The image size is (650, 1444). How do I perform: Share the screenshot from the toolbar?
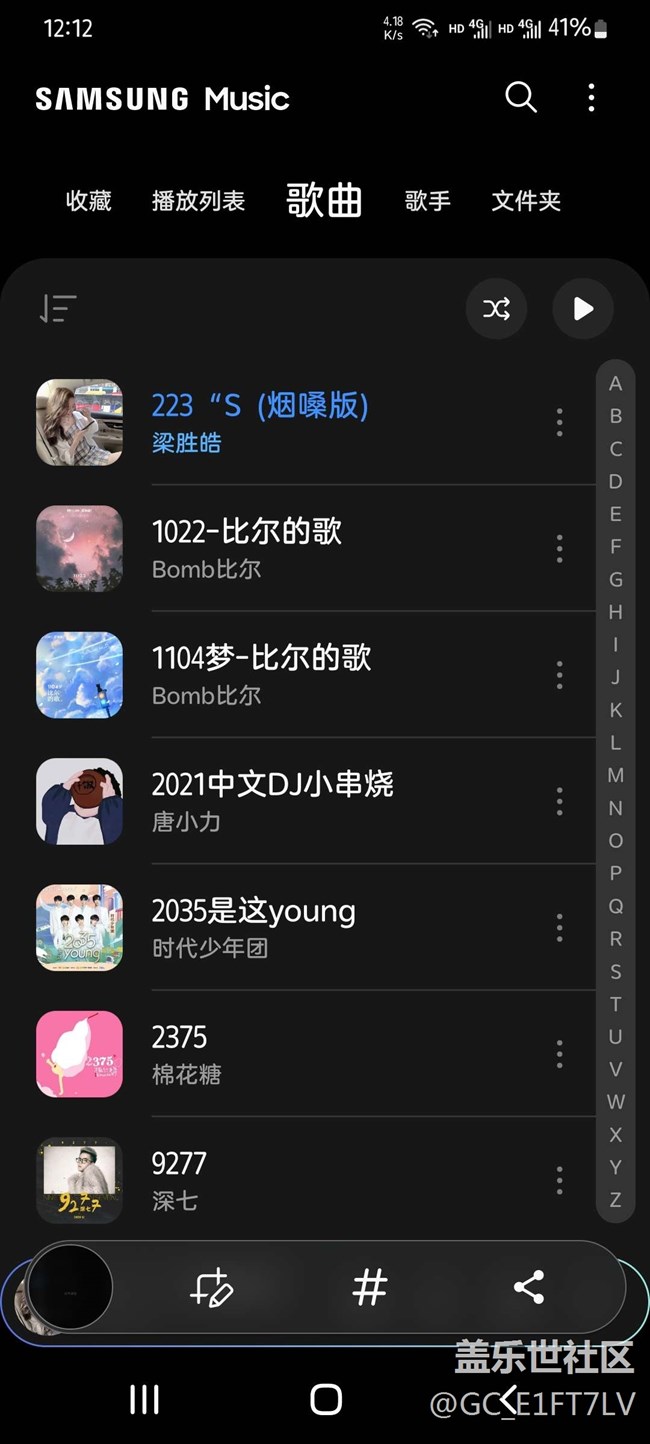528,1287
